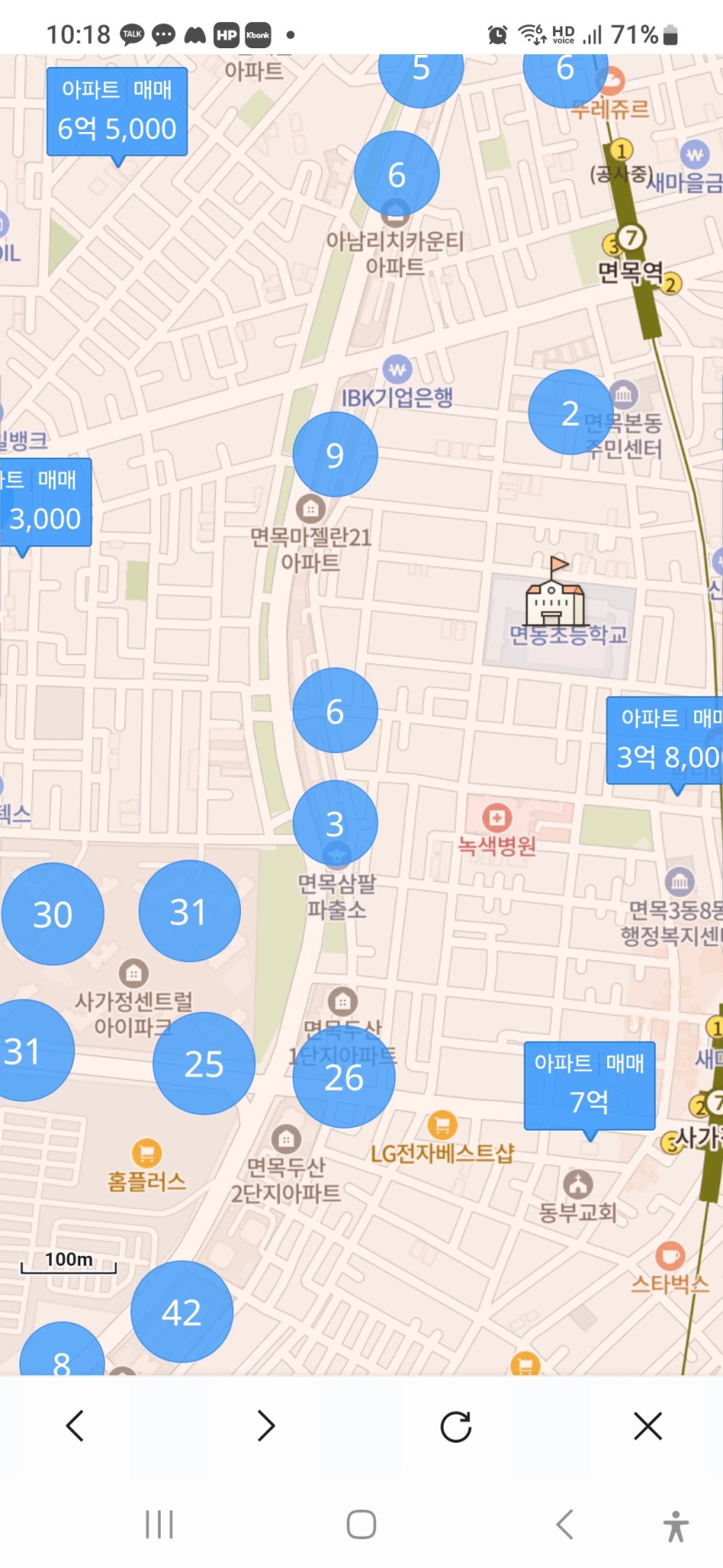Select the cluster of 2 near 면목본동 주민센터
The width and height of the screenshot is (723, 1568).
(x=570, y=412)
